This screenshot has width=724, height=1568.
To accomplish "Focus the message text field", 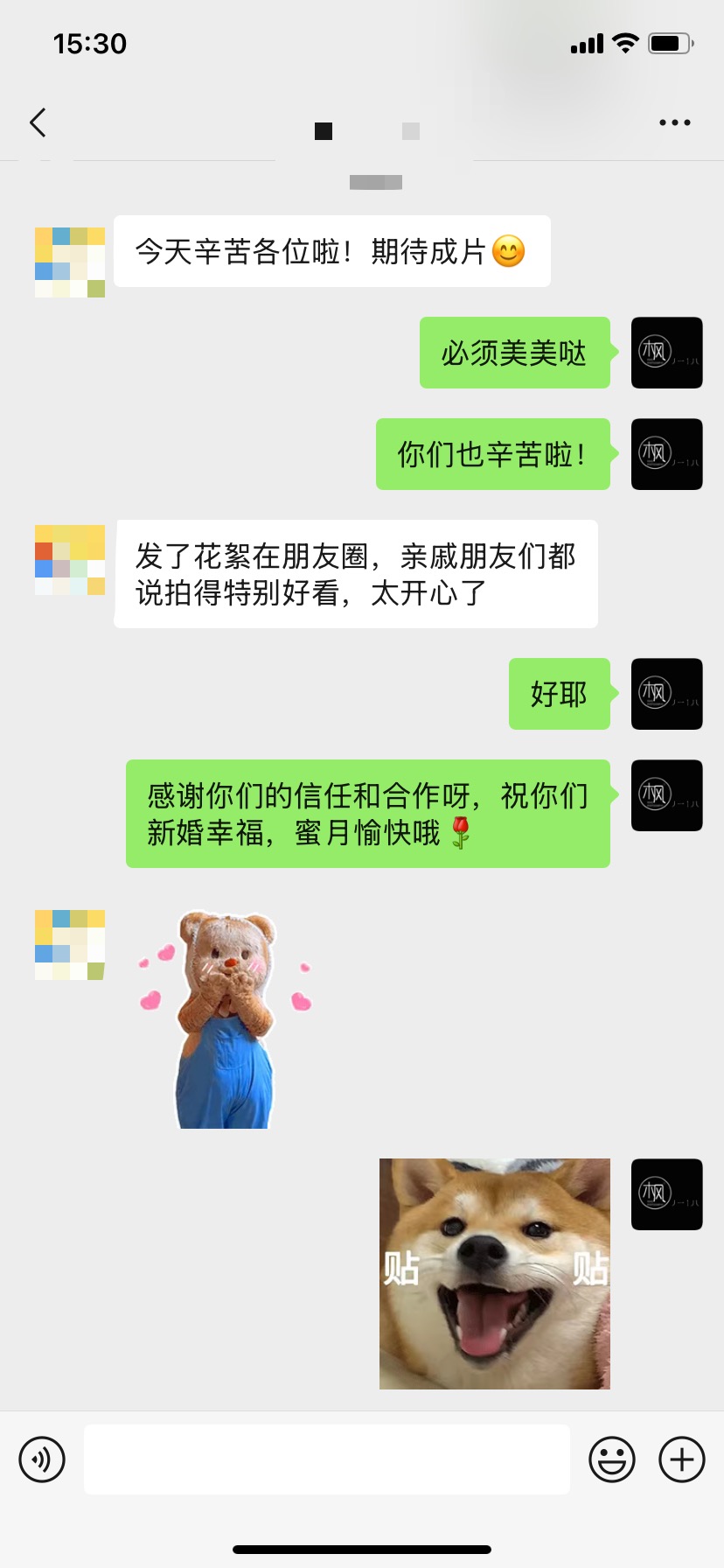I will (326, 1459).
